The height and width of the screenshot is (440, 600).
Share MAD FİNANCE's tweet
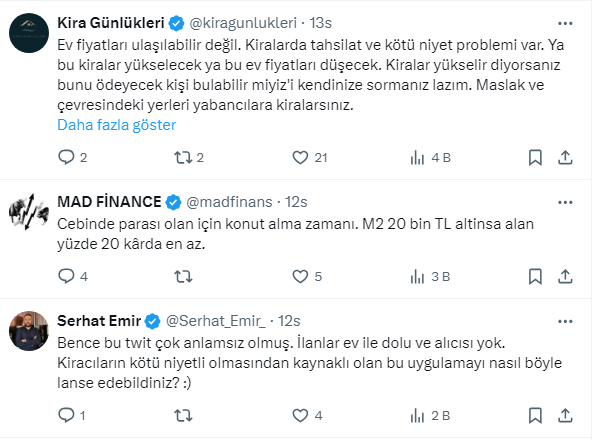565,276
